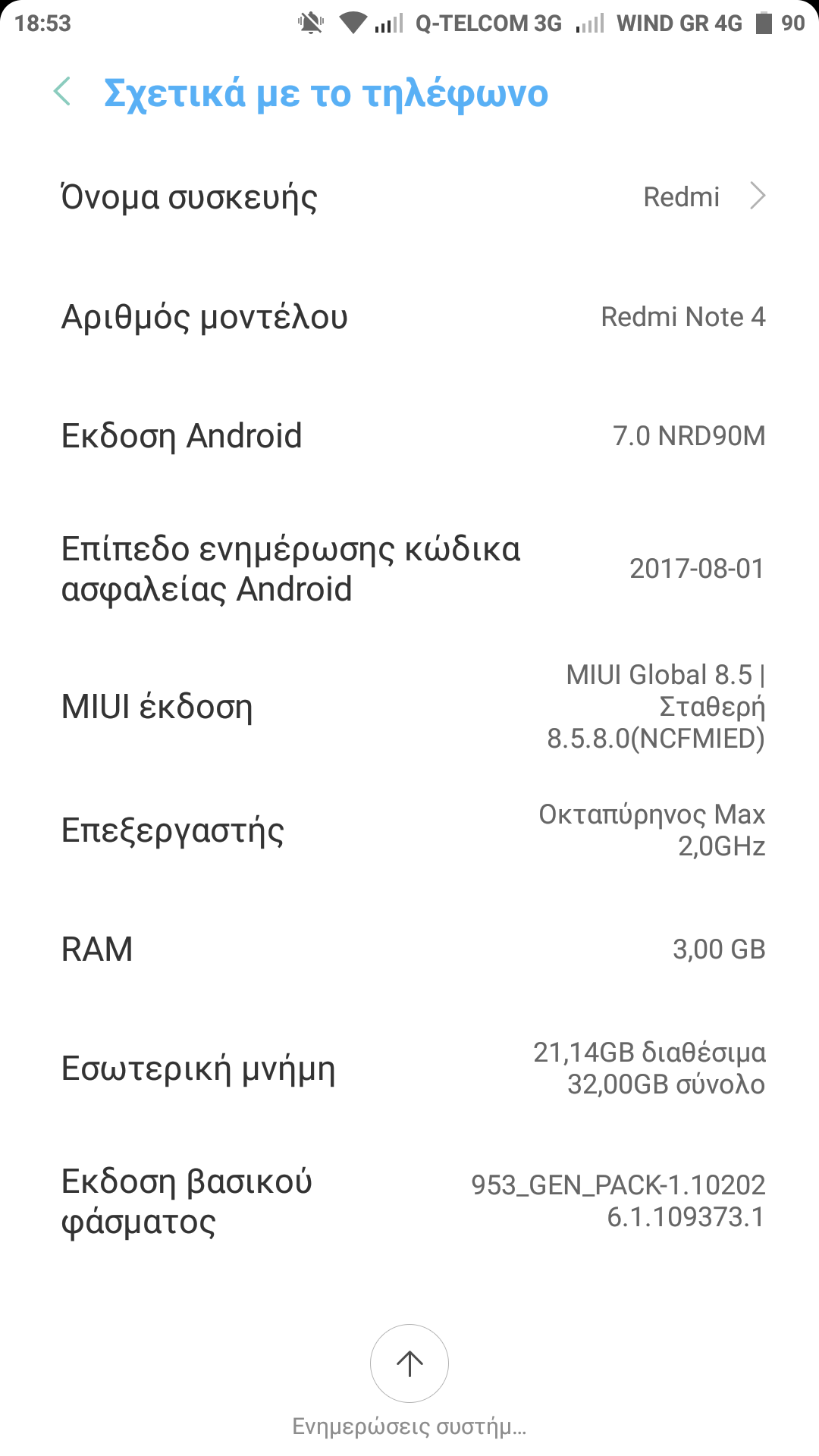819x1456 pixels.
Task: Tap the Ενημερώσεις συστήματος arrow button
Action: [x=409, y=1363]
